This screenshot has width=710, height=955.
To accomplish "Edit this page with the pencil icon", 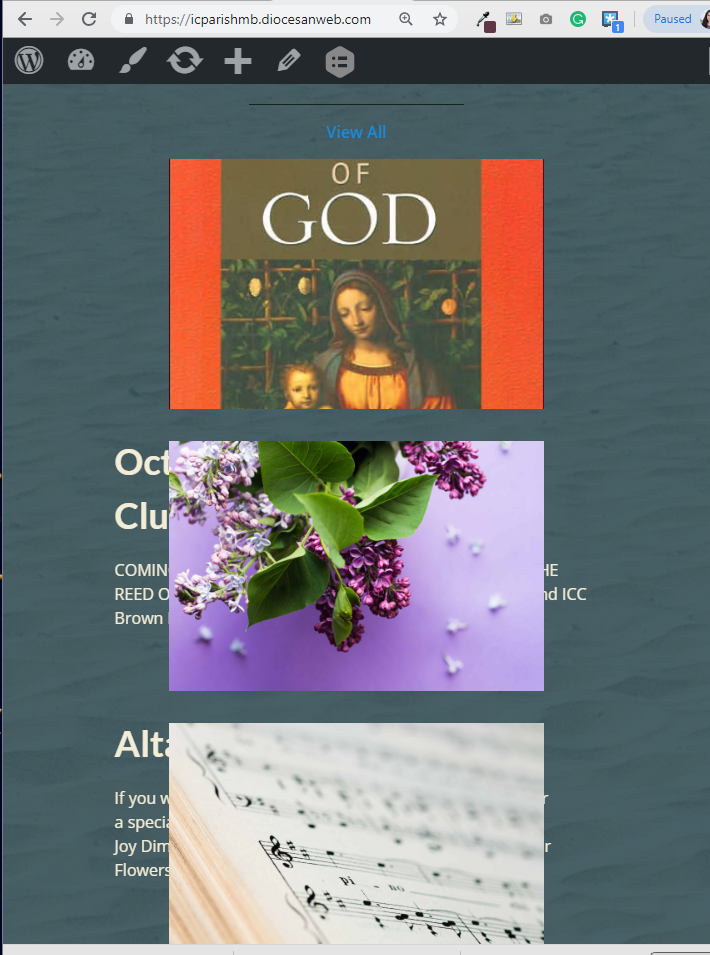I will pyautogui.click(x=289, y=61).
